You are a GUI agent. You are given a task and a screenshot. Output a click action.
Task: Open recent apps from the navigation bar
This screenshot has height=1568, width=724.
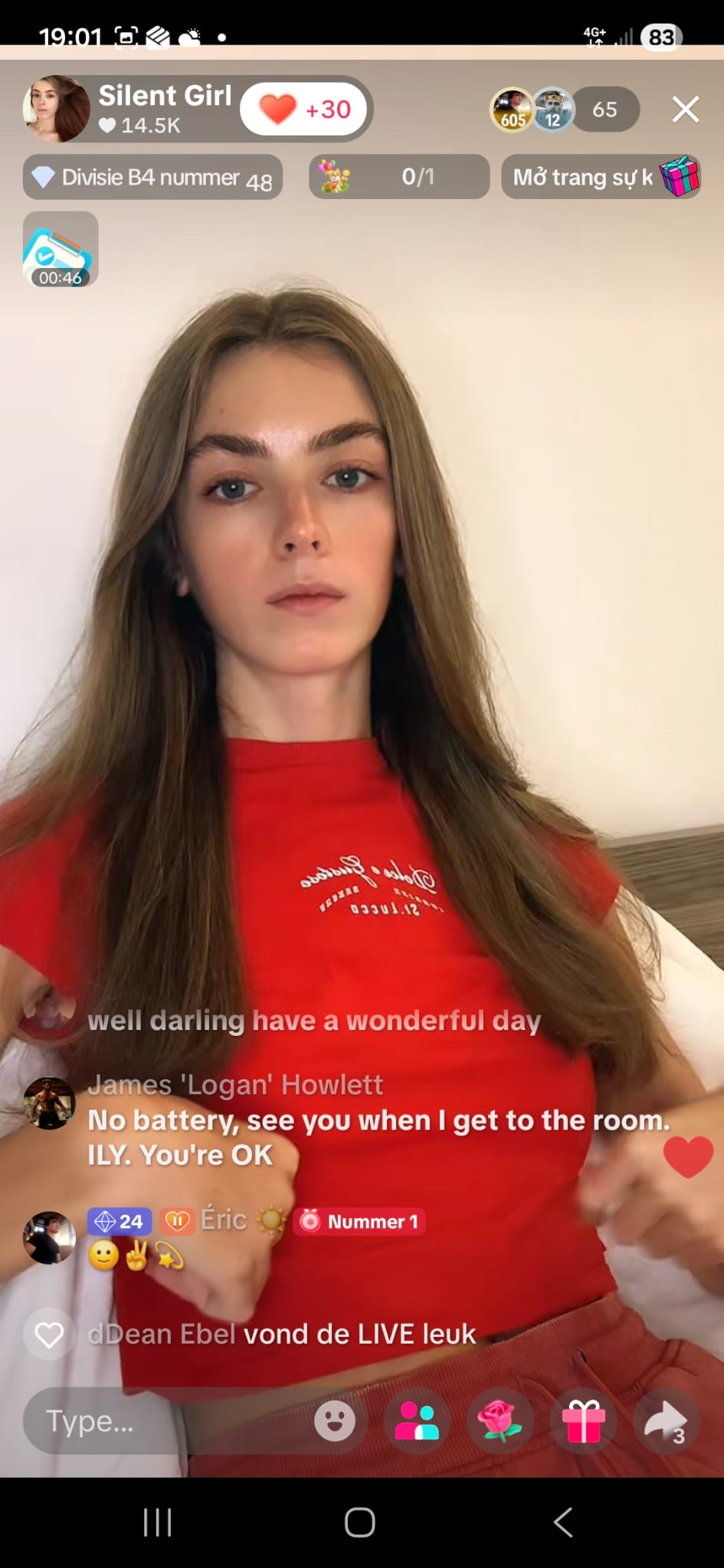[157, 1523]
